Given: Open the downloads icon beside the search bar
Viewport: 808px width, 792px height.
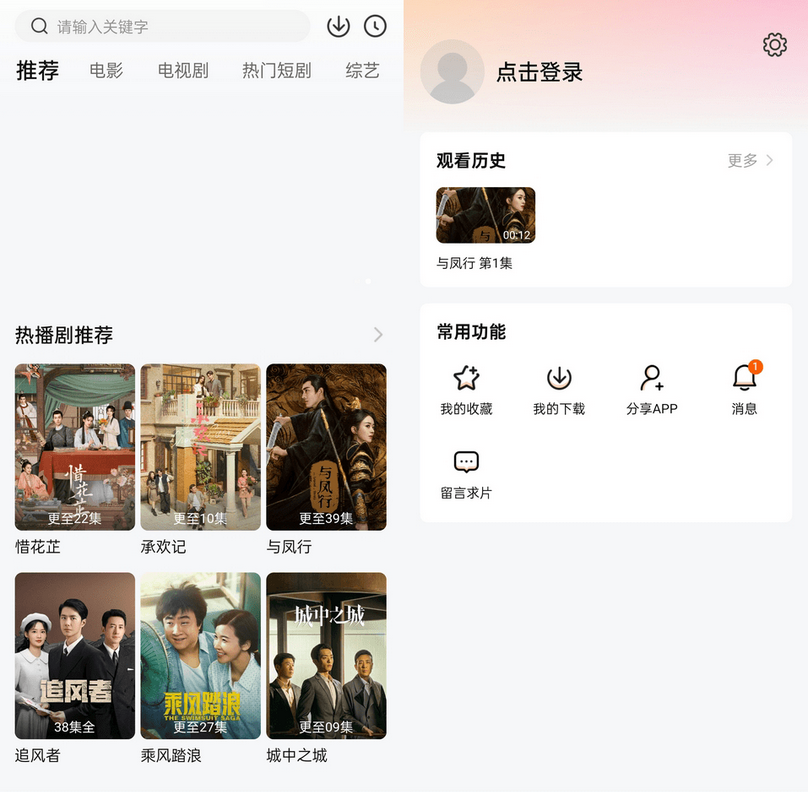Looking at the screenshot, I should click(x=338, y=26).
